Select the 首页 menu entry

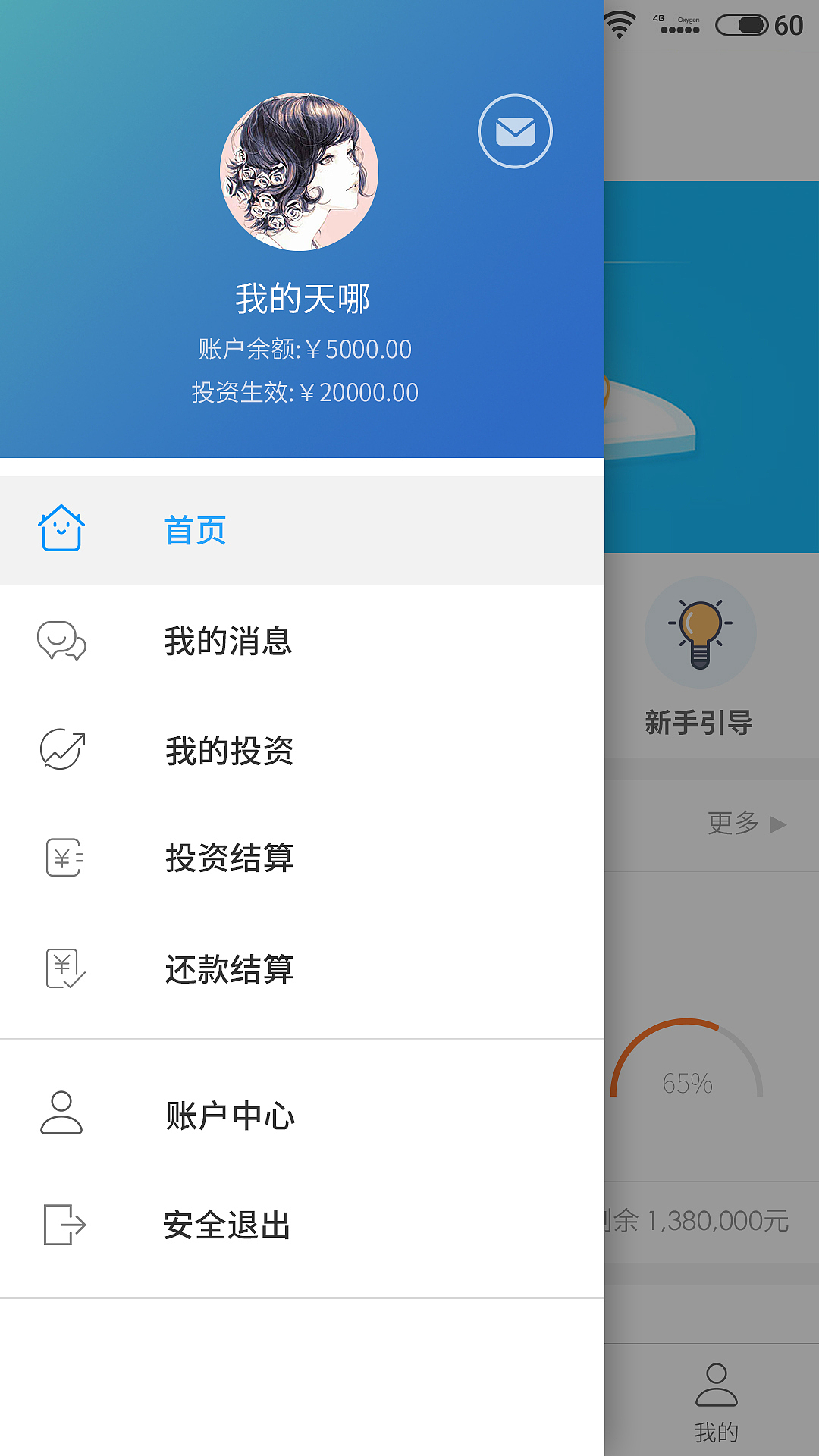(x=193, y=531)
